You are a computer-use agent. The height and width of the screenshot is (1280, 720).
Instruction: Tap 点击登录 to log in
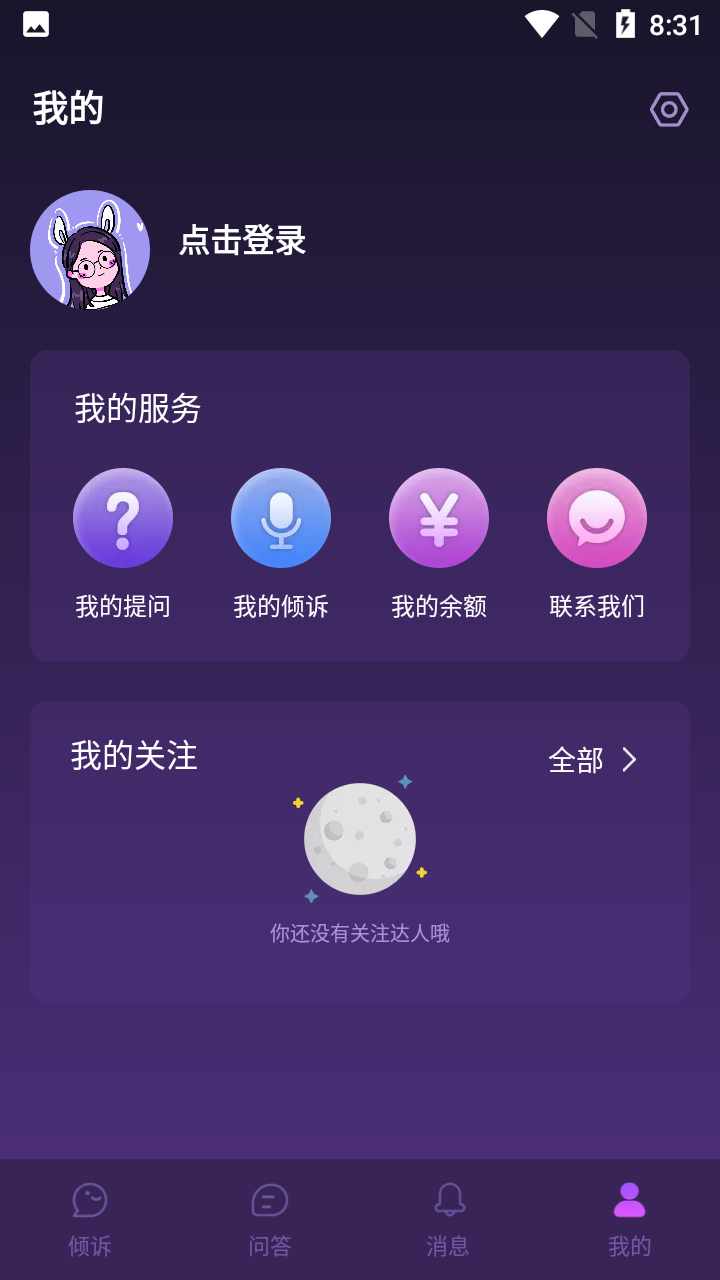click(242, 241)
